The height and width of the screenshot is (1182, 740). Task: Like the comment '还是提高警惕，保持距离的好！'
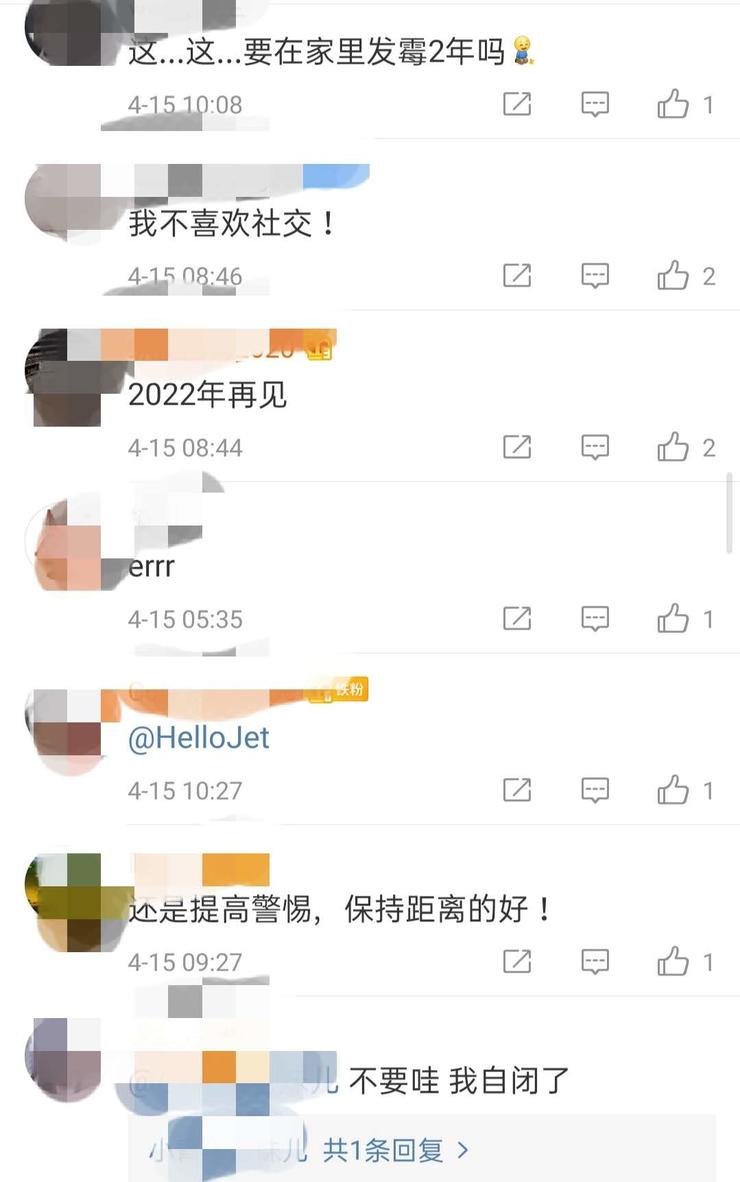[674, 962]
